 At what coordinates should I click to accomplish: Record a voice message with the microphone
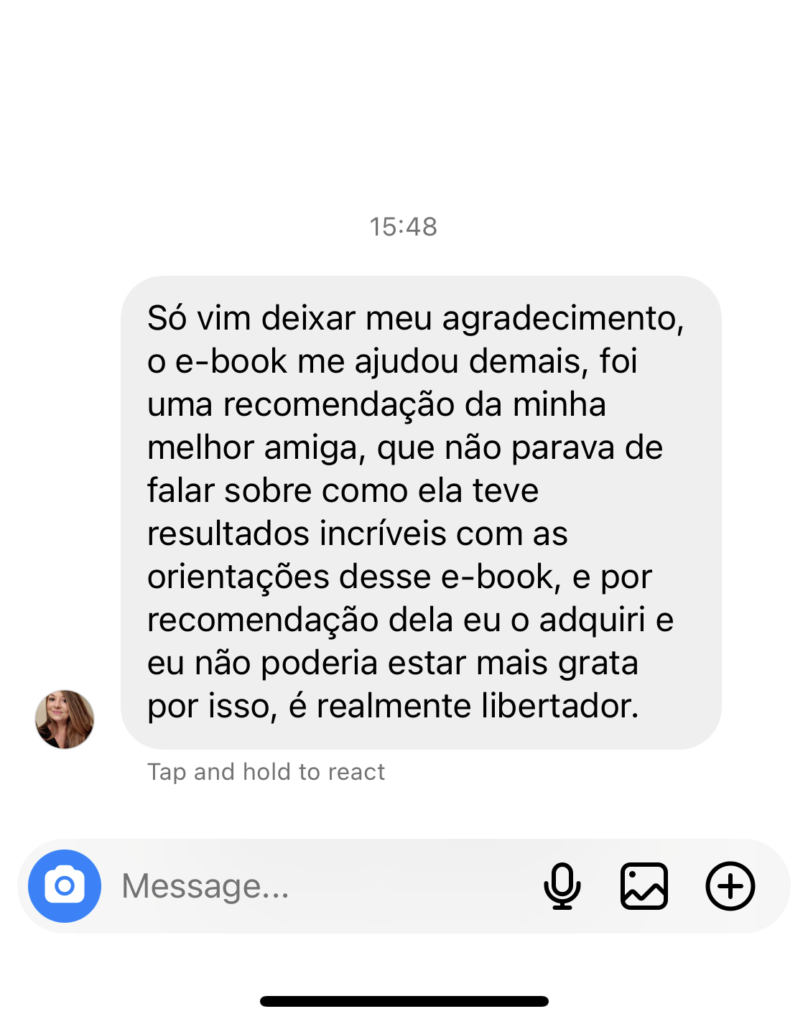(x=562, y=886)
